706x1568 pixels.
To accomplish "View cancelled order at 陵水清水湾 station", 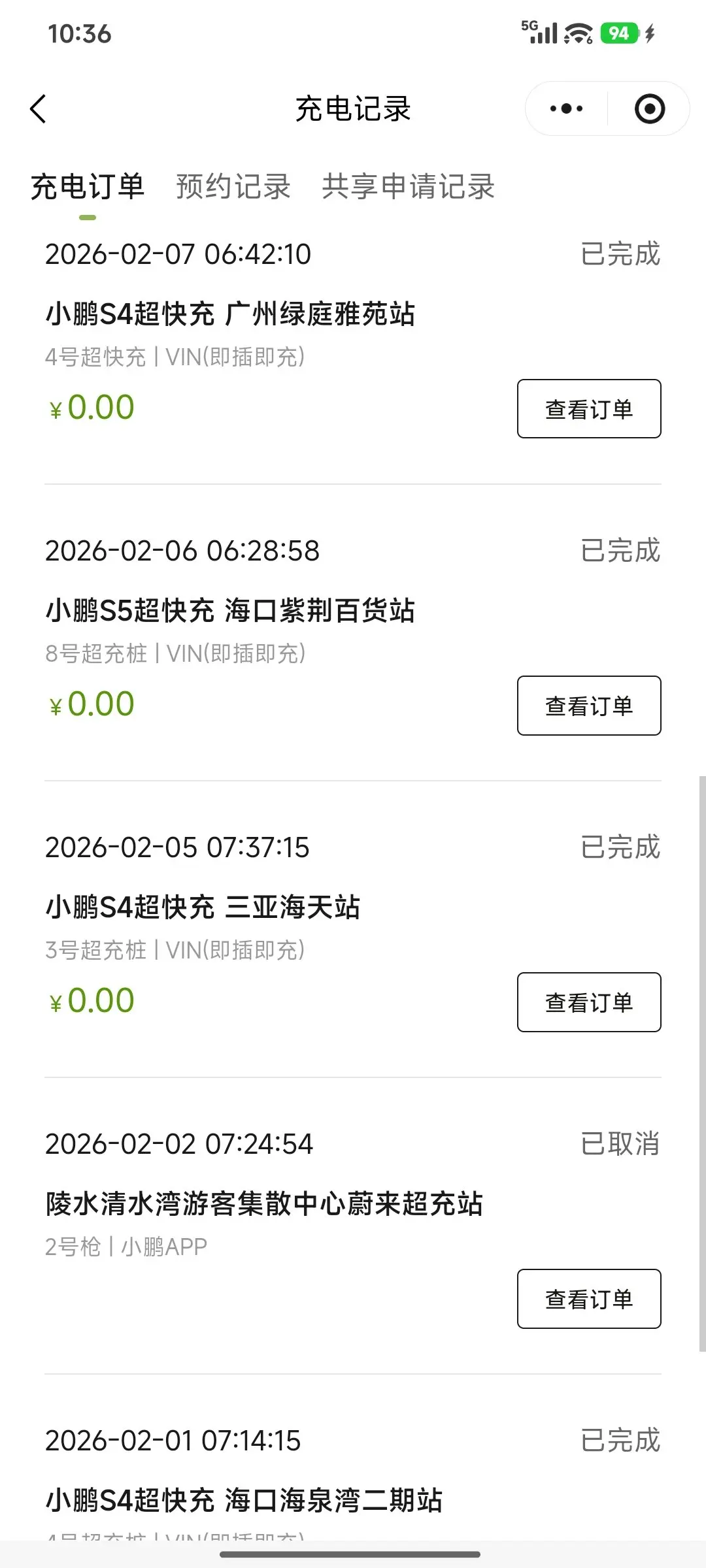I will click(588, 1299).
